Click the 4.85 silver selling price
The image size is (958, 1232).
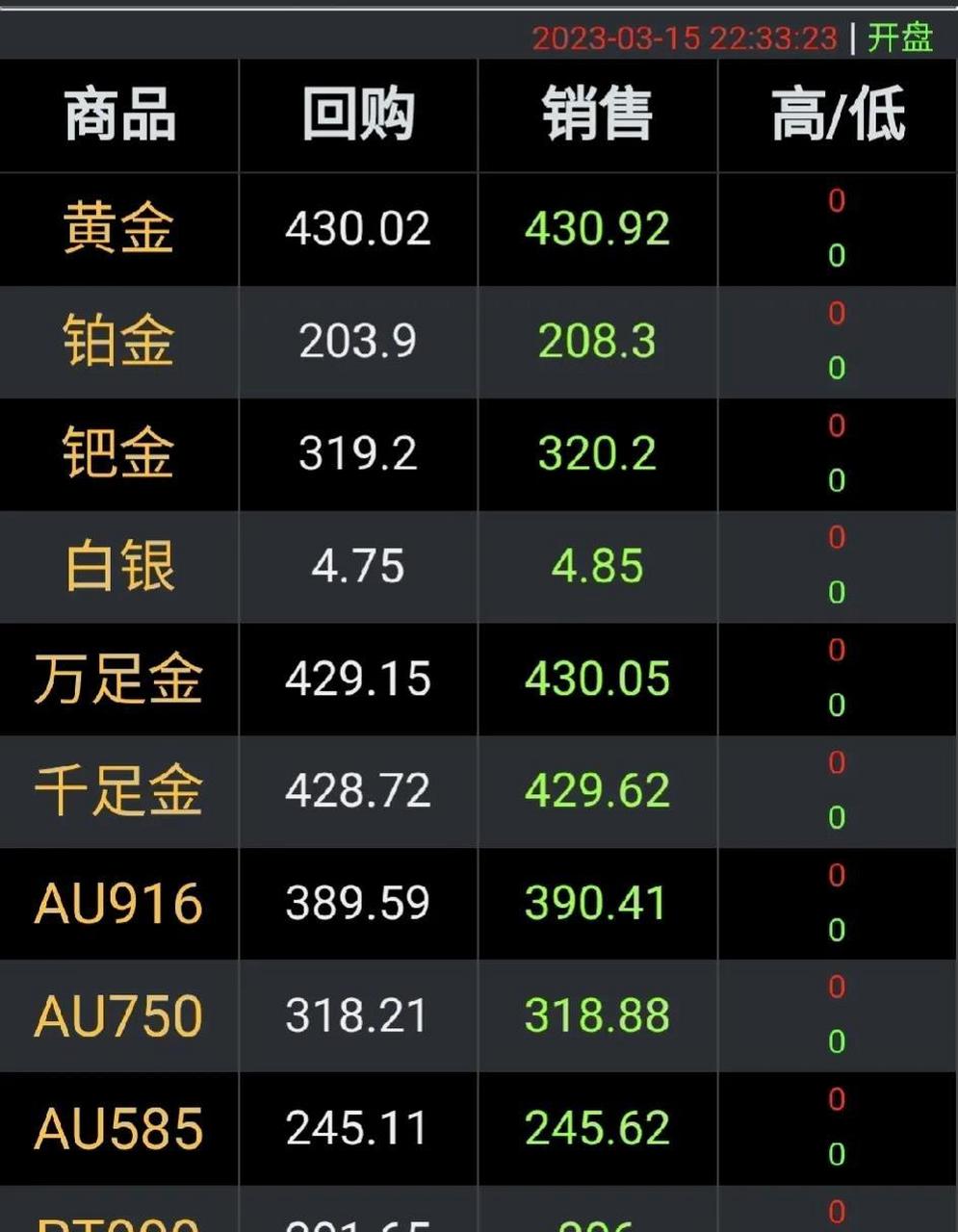[597, 567]
